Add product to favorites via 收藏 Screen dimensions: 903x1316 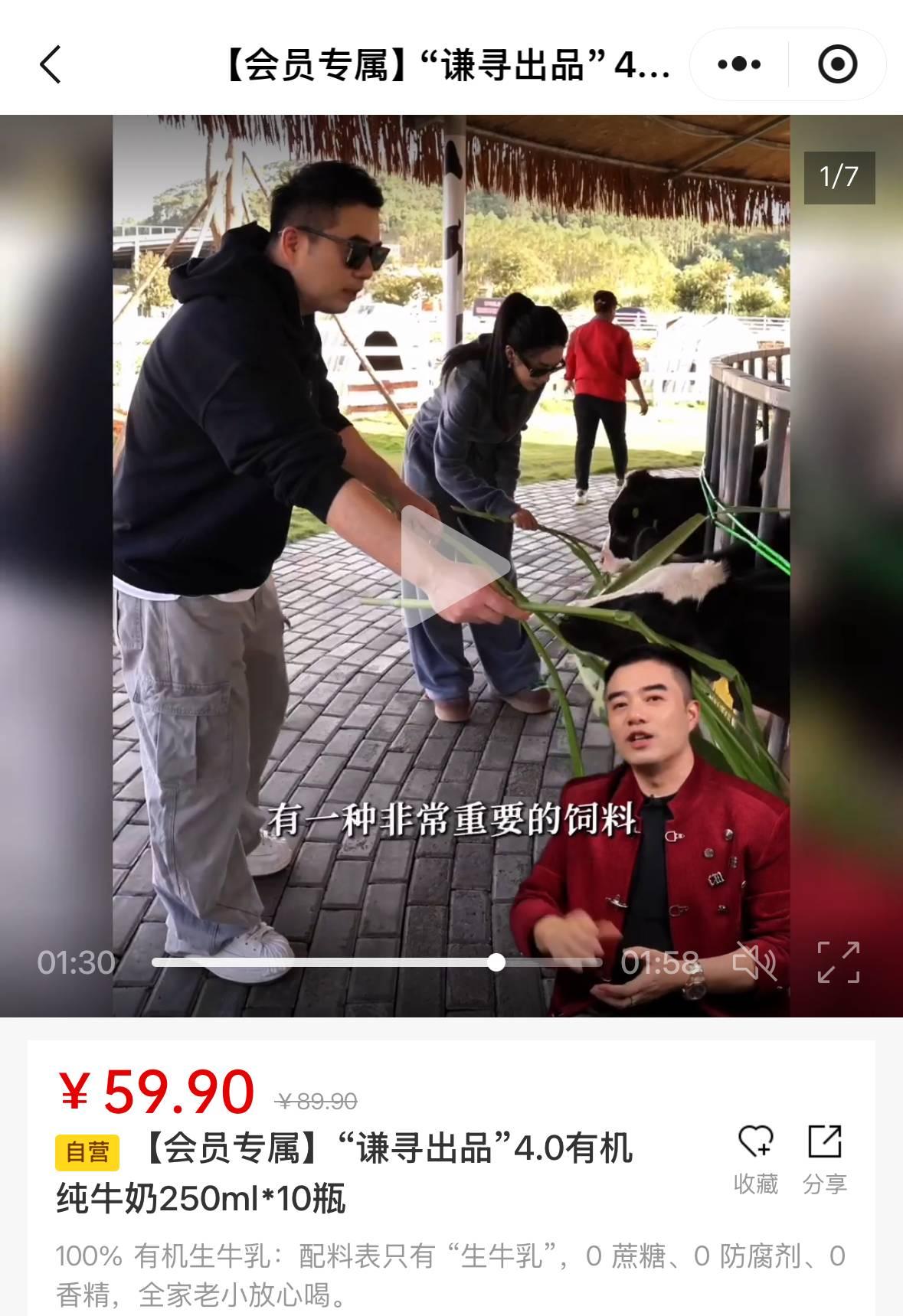(x=755, y=1159)
